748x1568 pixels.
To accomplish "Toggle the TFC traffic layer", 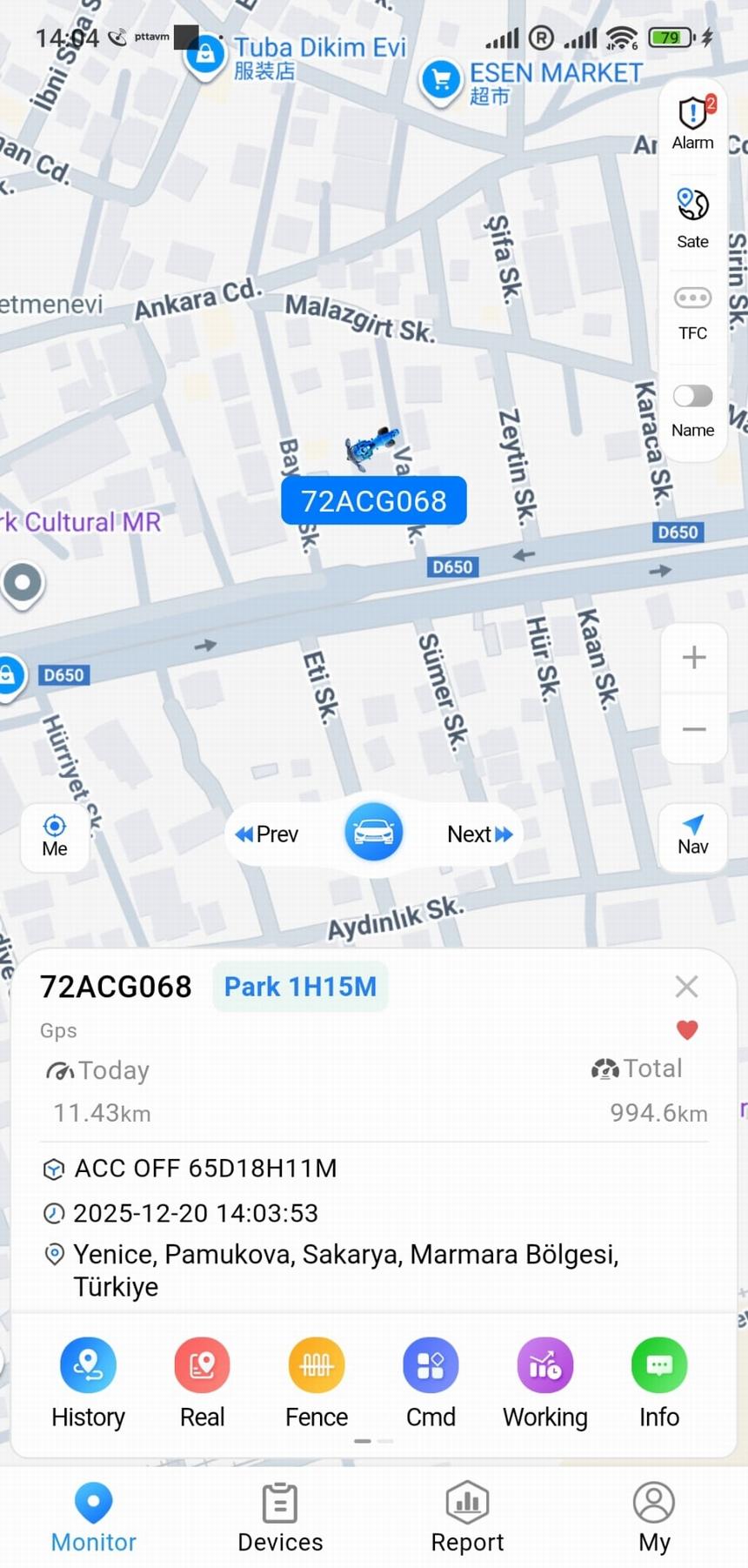I will (692, 311).
